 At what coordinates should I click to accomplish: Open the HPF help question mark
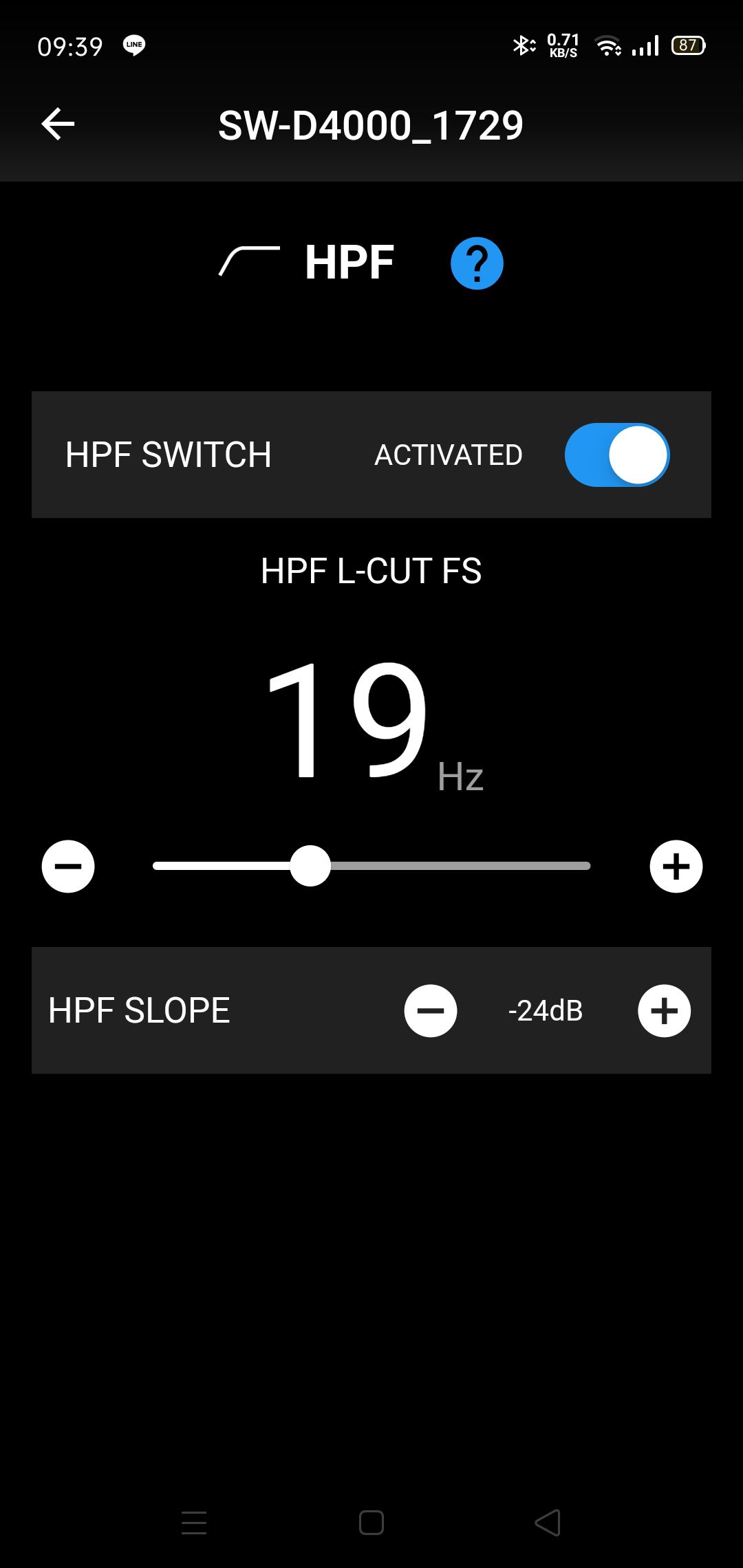click(x=477, y=263)
